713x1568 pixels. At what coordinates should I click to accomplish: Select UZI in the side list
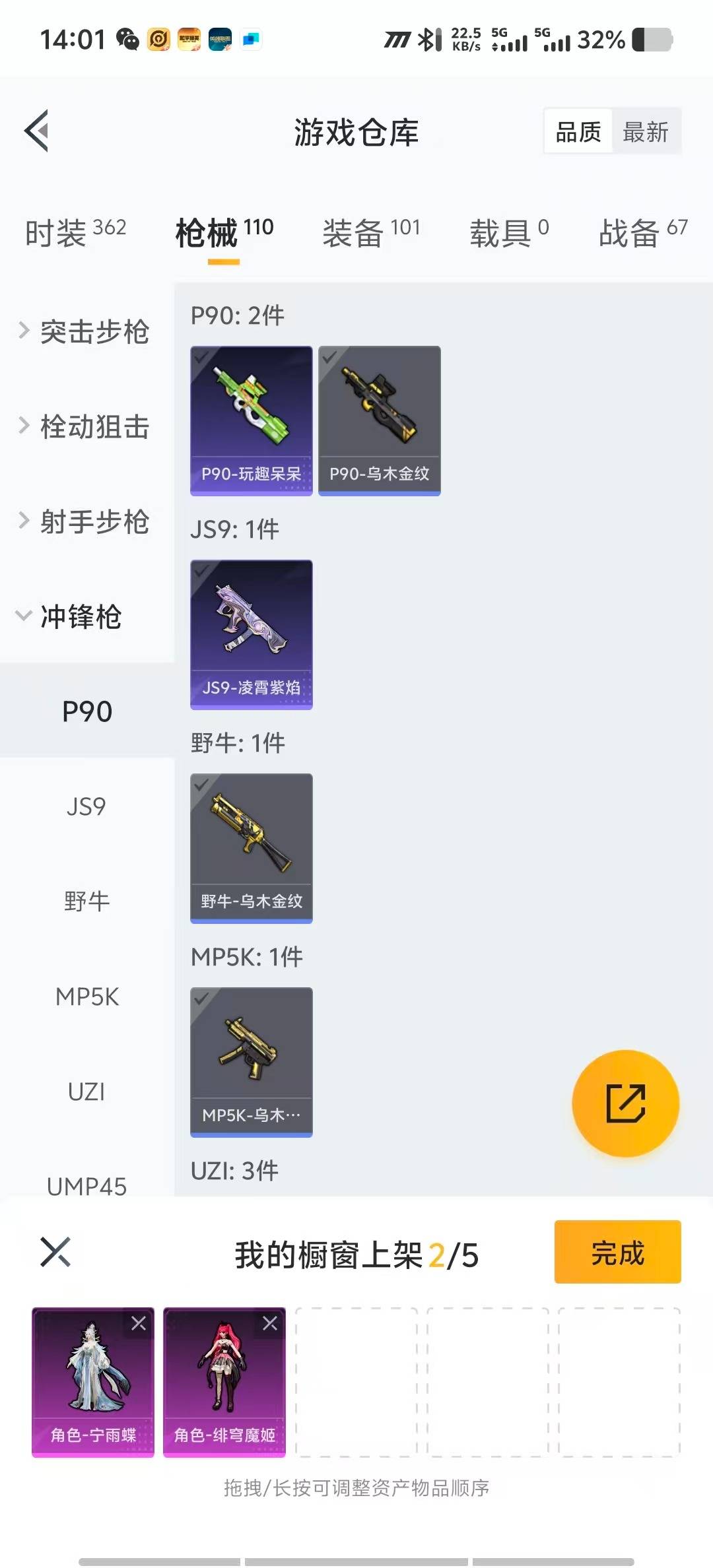[86, 1092]
